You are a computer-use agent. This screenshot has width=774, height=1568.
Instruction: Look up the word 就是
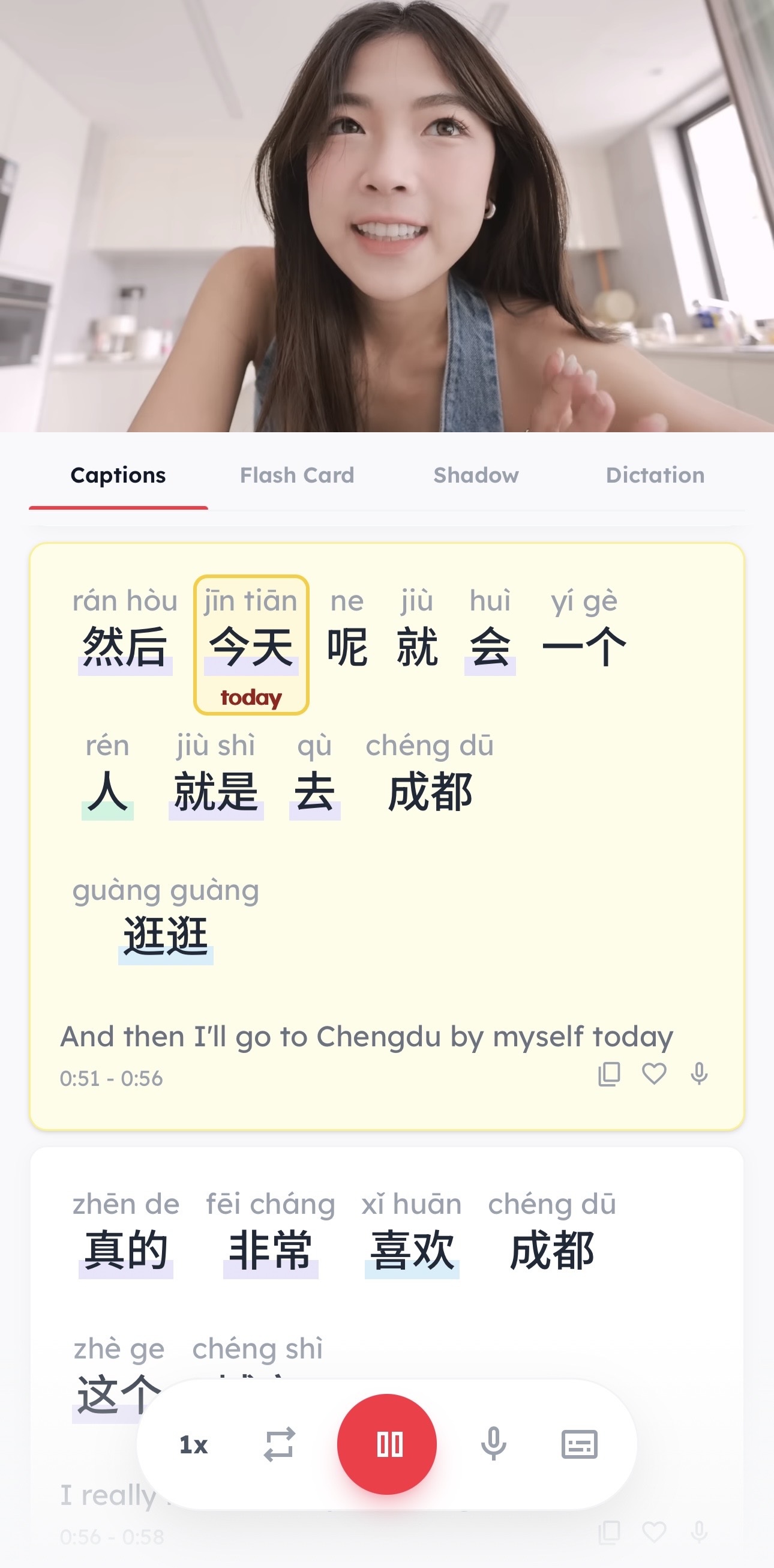pyautogui.click(x=216, y=792)
